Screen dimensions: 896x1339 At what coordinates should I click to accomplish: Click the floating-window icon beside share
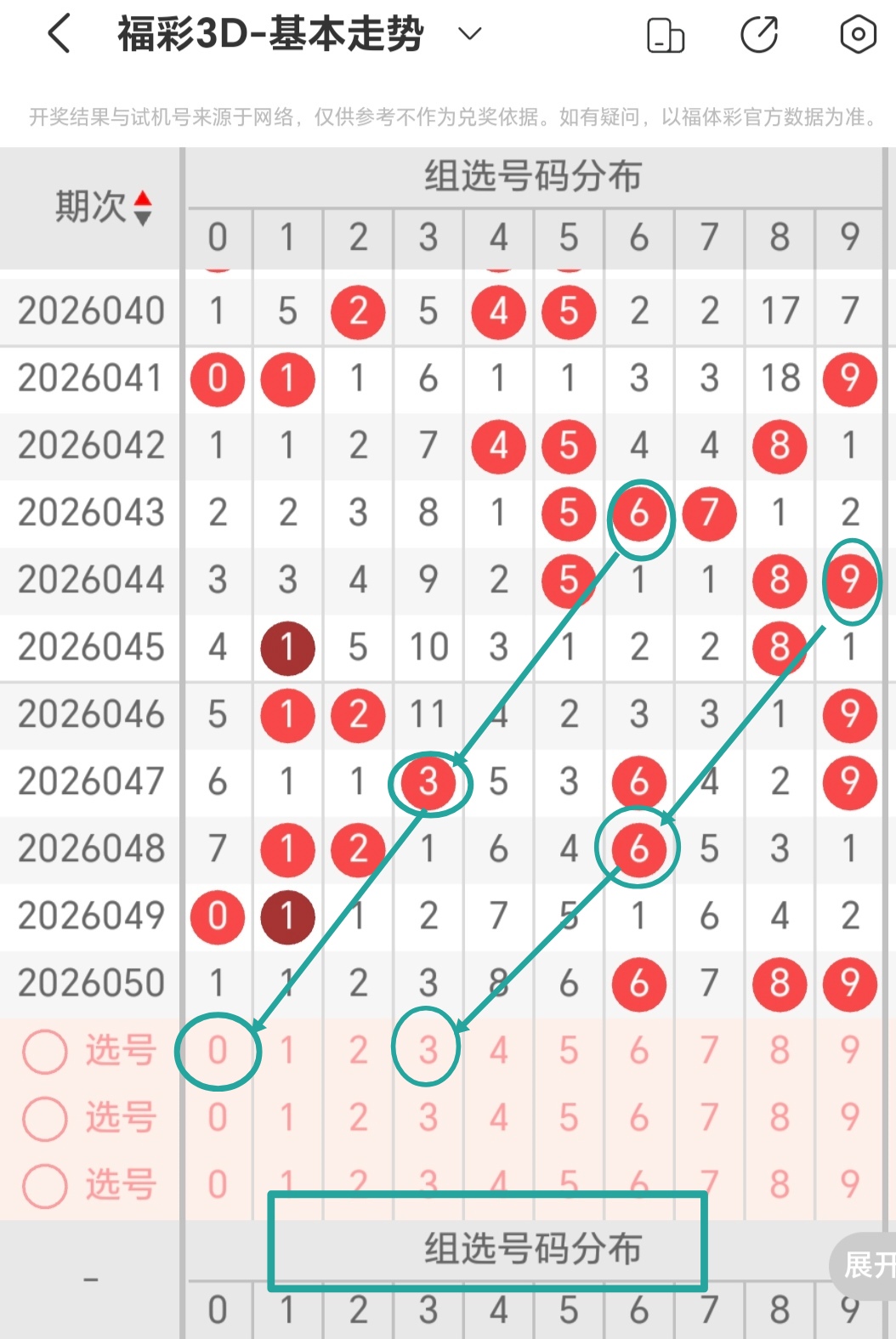(x=666, y=36)
